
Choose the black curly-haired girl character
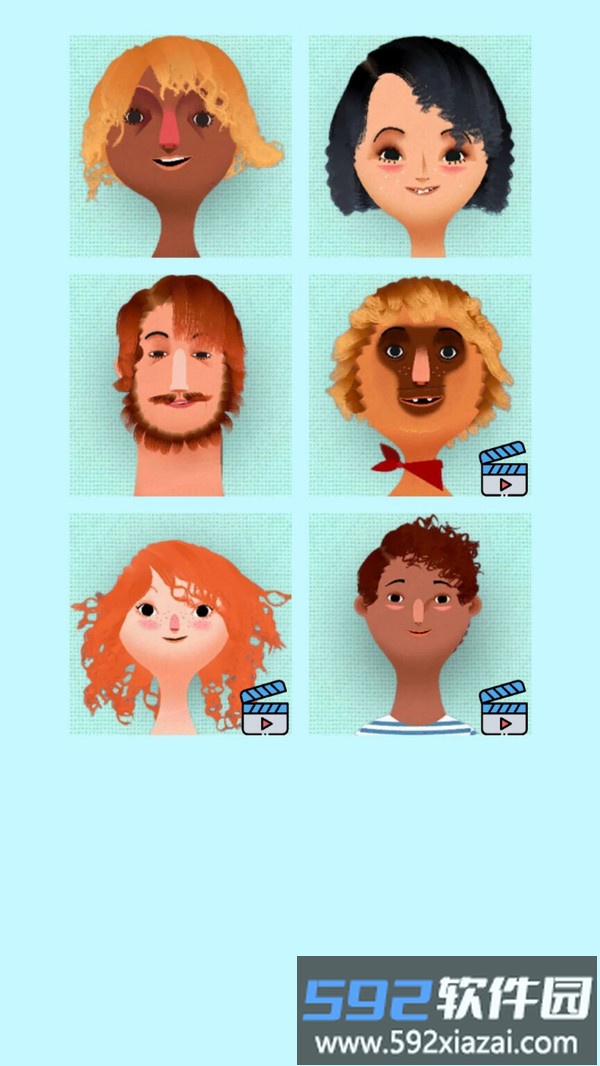point(419,146)
